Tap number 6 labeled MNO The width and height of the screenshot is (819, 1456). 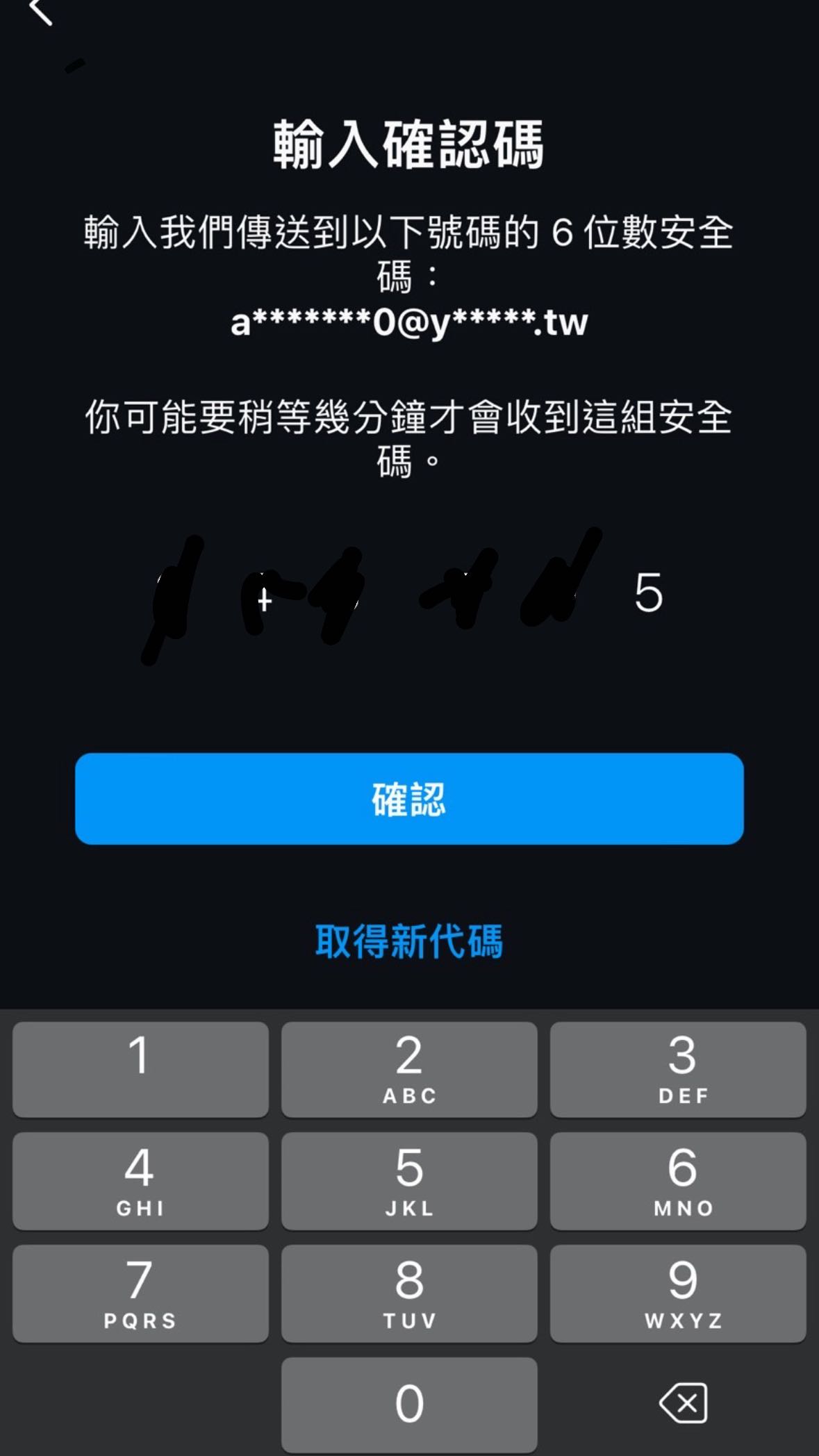tap(679, 1181)
